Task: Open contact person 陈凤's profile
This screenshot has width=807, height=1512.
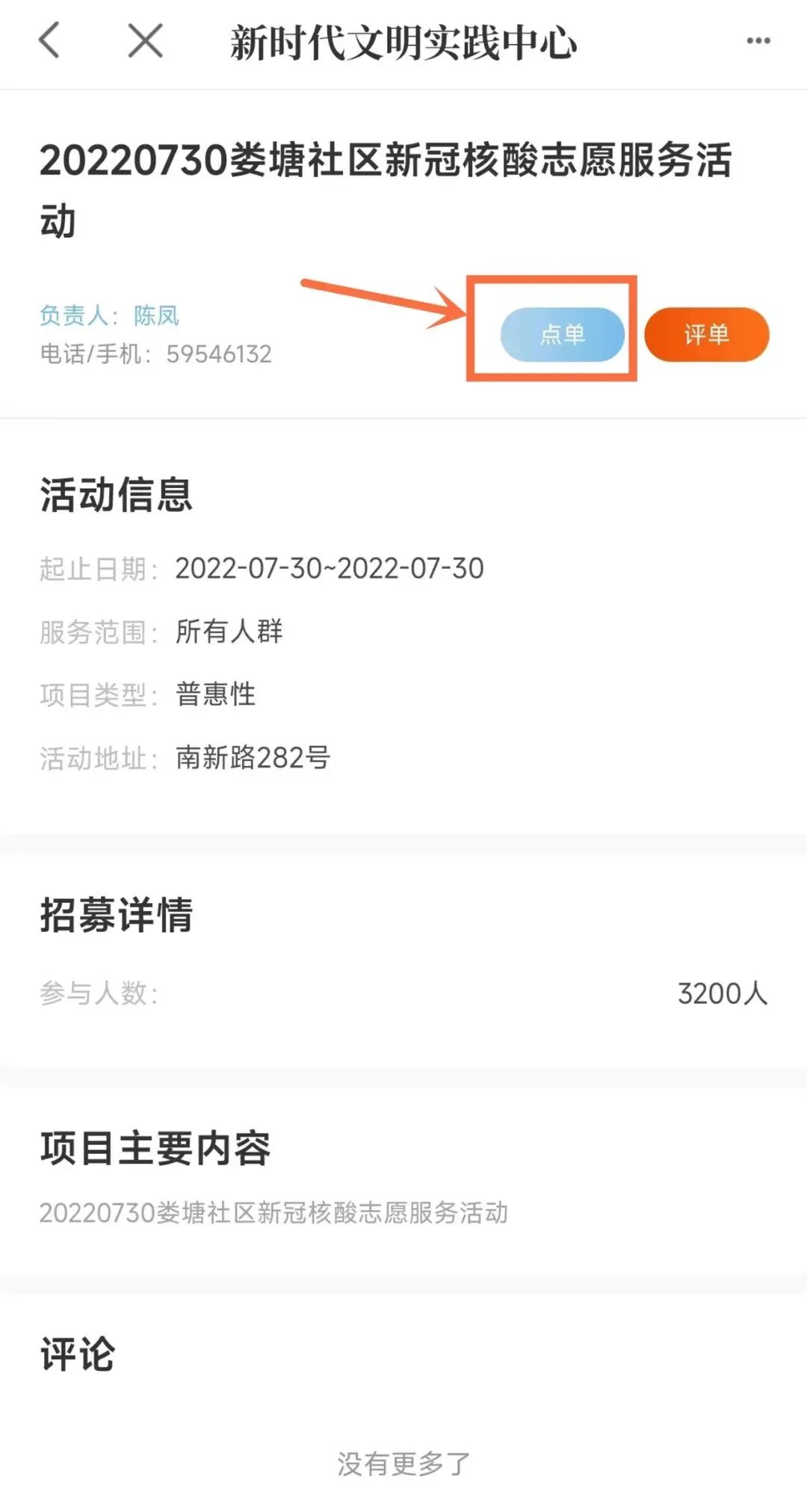Action: [x=155, y=316]
